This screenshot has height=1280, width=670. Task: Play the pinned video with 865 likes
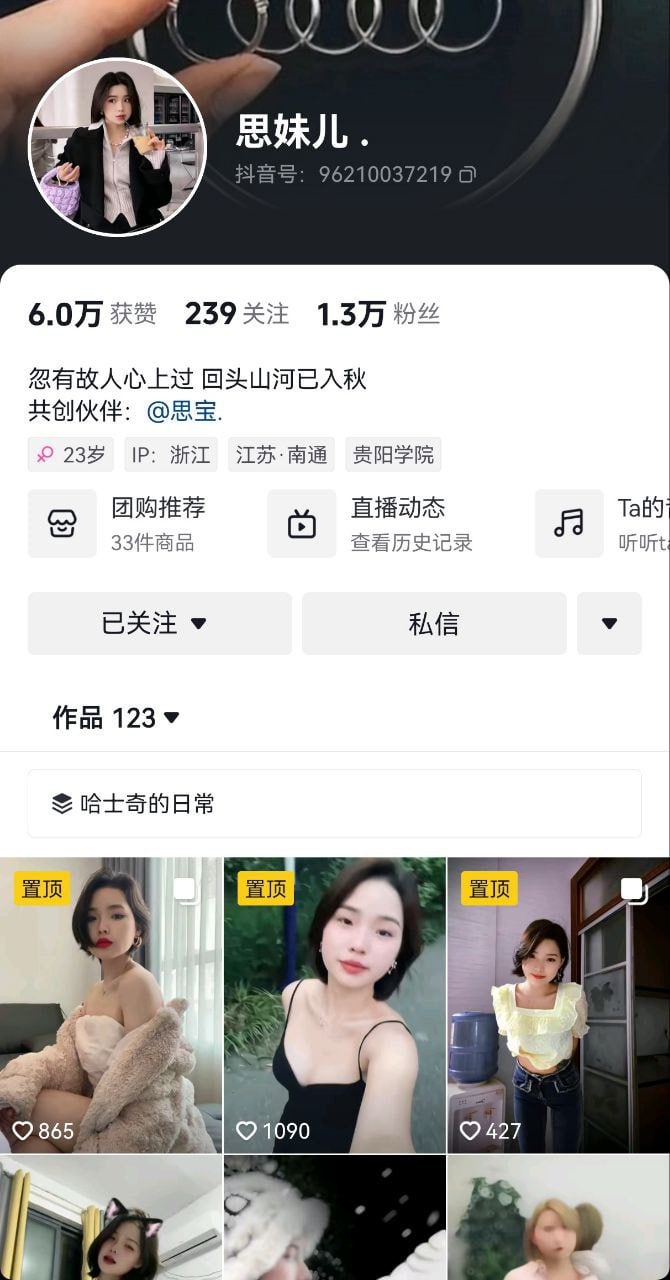pyautogui.click(x=111, y=1004)
